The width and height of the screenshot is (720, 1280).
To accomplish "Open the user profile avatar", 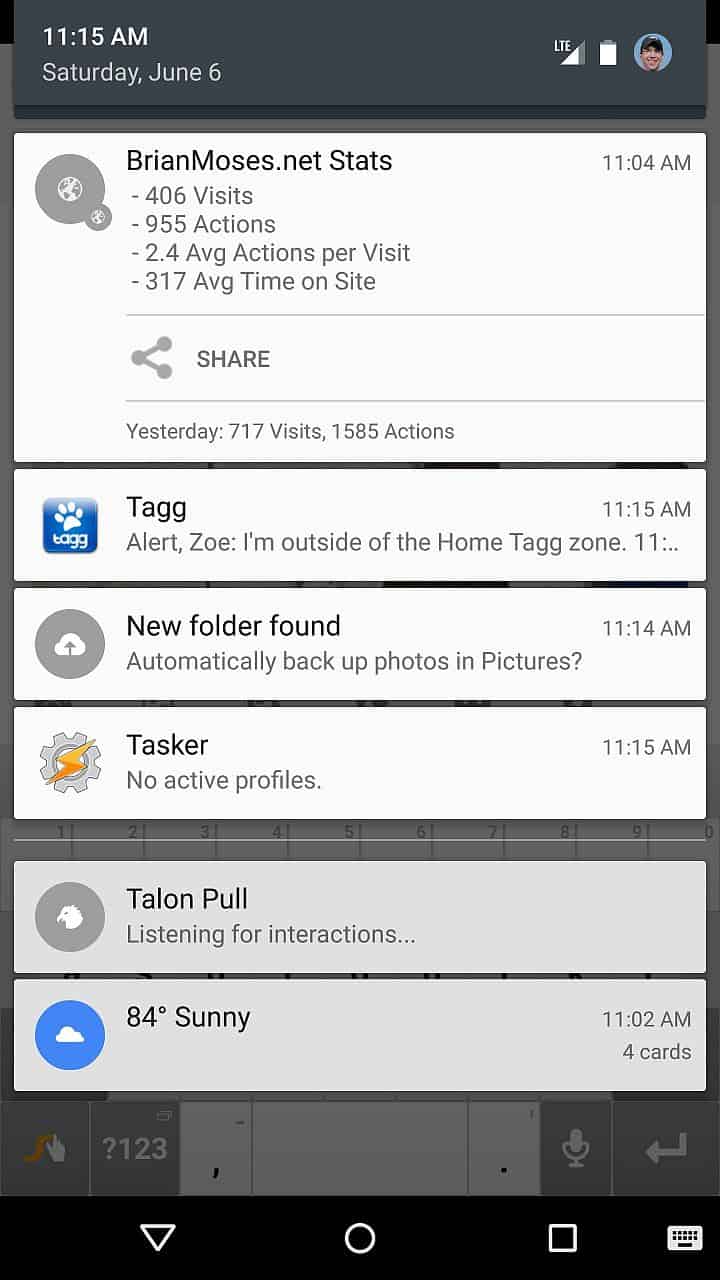I will 653,52.
